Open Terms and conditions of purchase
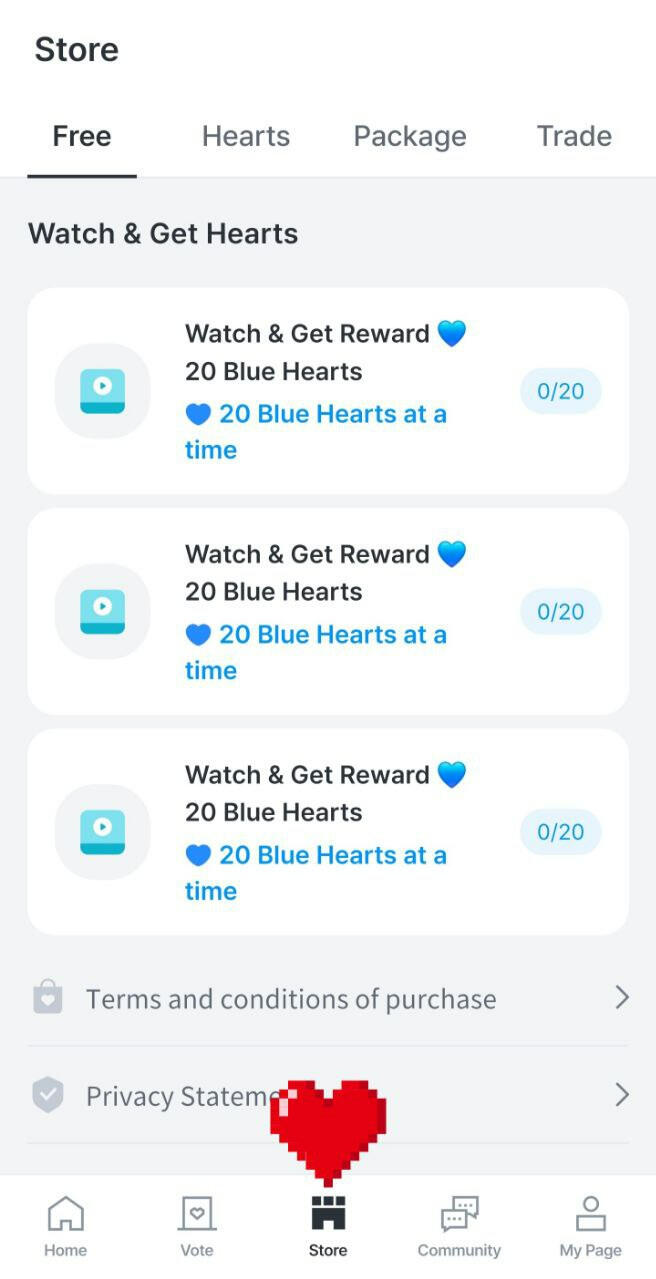The height and width of the screenshot is (1279, 656). 328,998
